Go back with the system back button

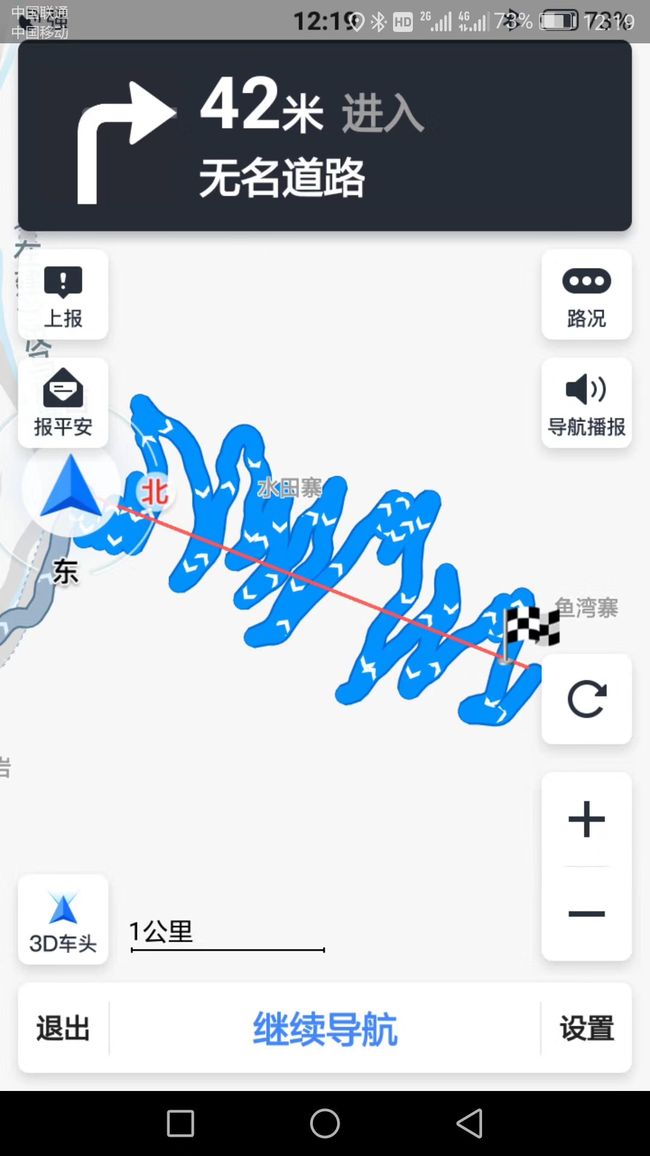pyautogui.click(x=469, y=1124)
